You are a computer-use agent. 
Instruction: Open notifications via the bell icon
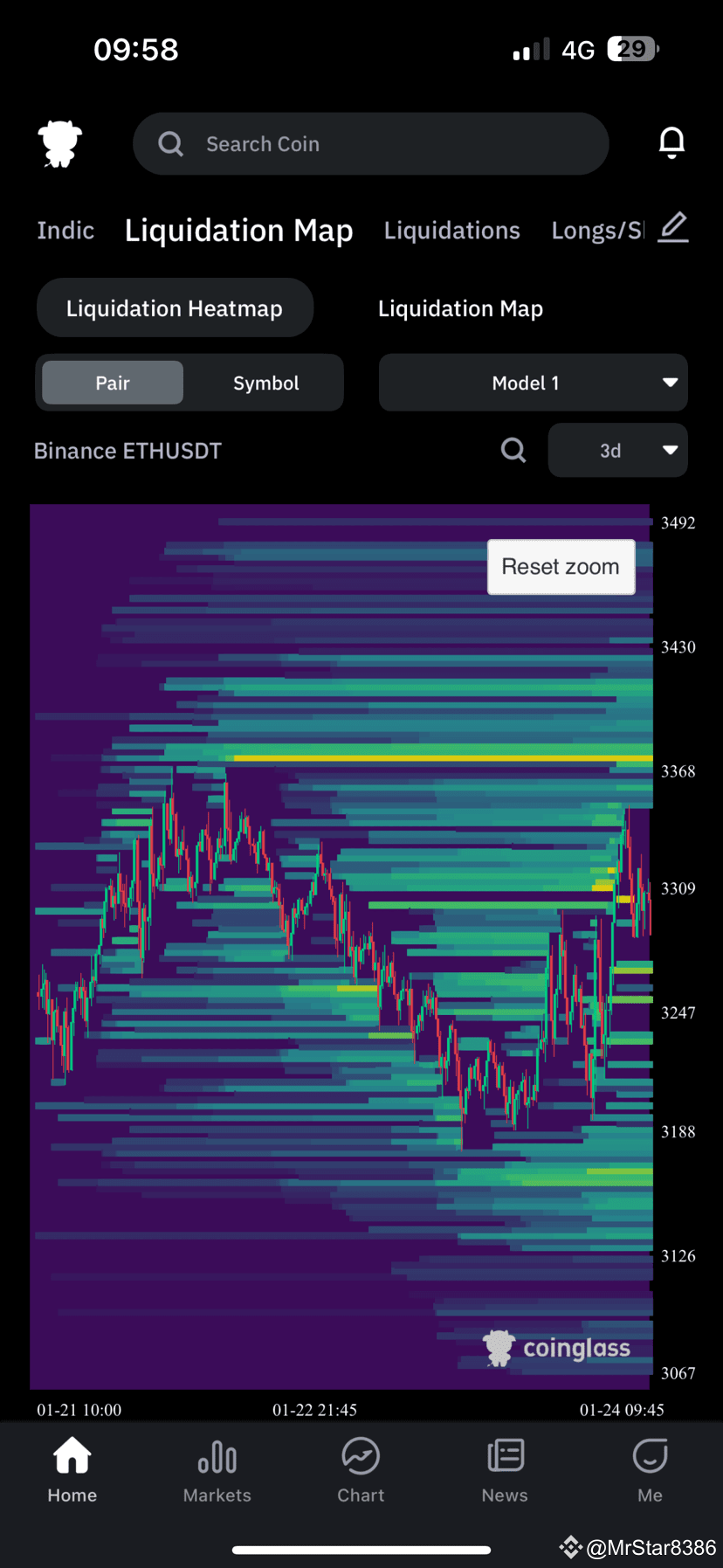pyautogui.click(x=671, y=142)
